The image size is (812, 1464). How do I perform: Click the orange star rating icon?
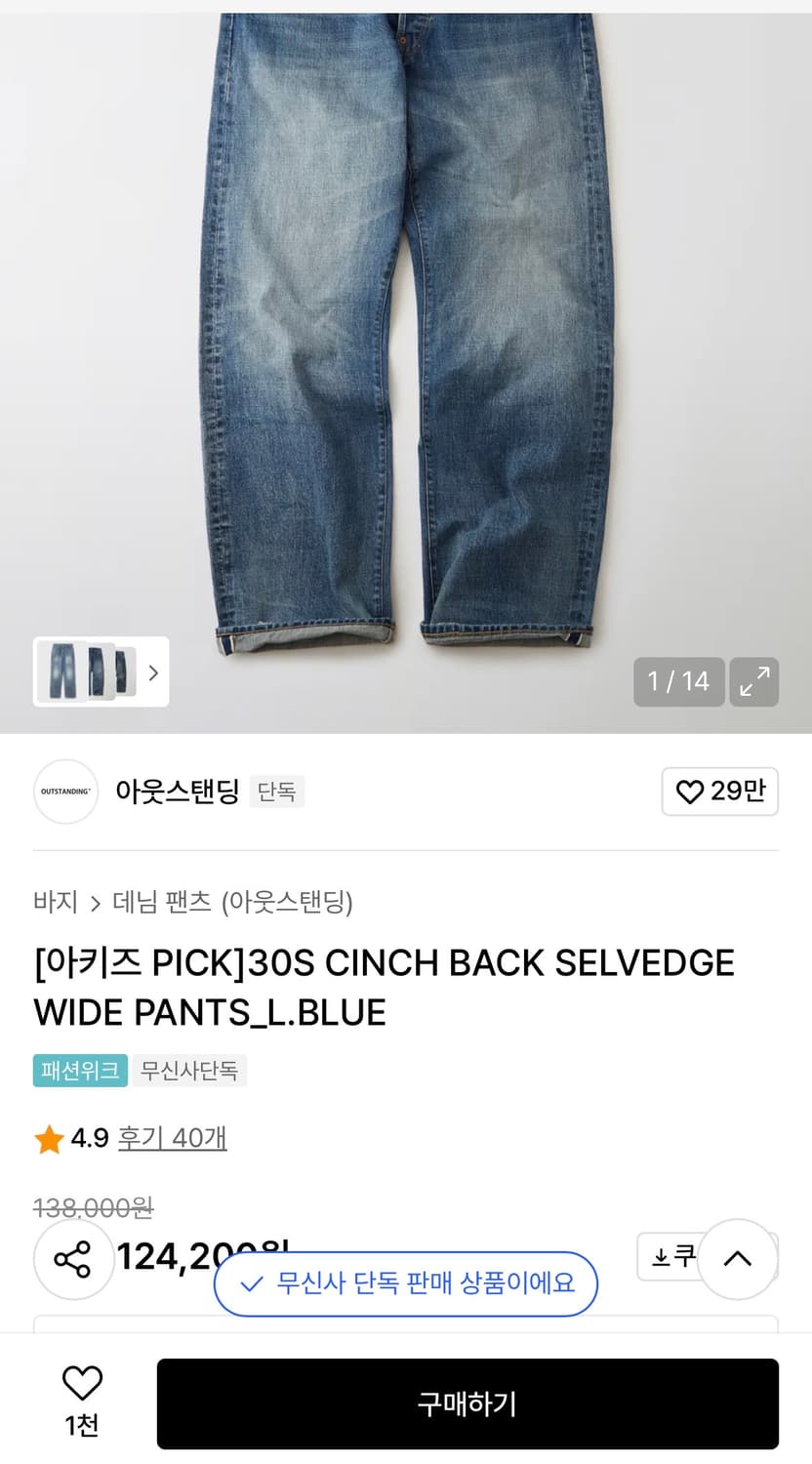click(x=48, y=1137)
